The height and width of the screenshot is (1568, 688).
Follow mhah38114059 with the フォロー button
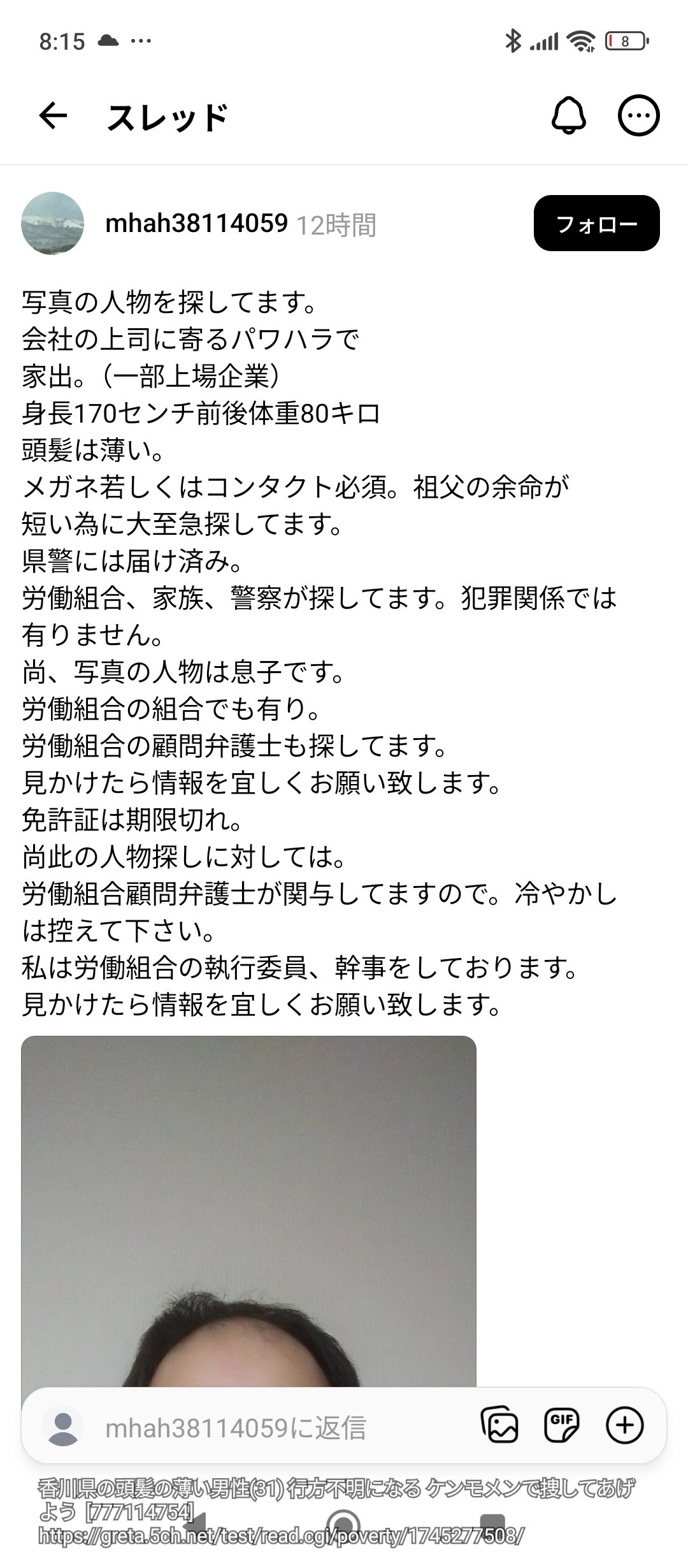coord(596,223)
